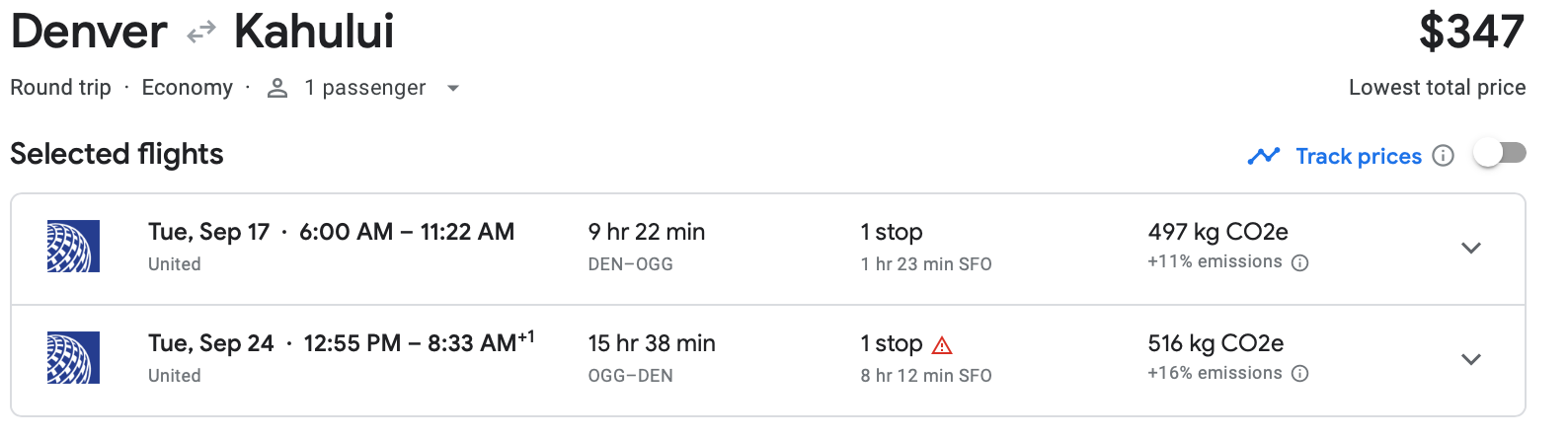Show info about Track prices
Viewport: 1568px width, 438px height.
point(1444,156)
